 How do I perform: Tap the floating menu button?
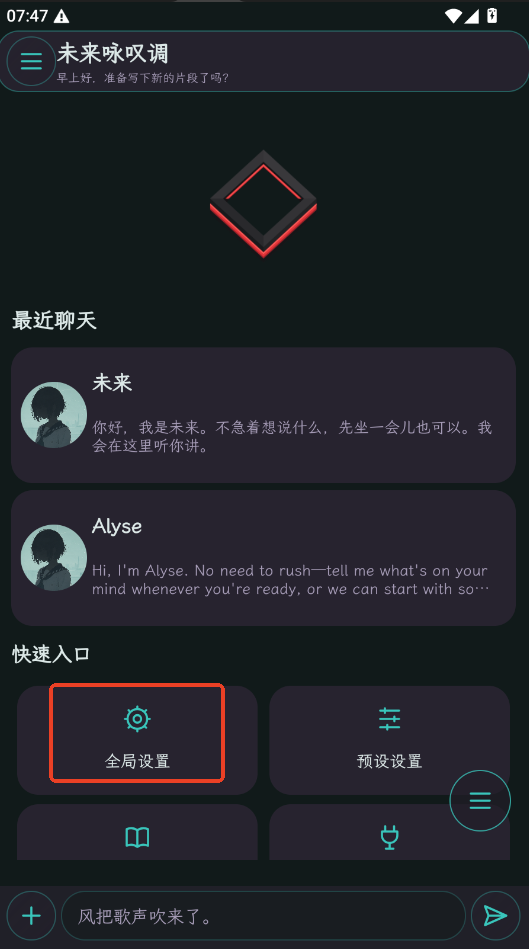pos(480,801)
